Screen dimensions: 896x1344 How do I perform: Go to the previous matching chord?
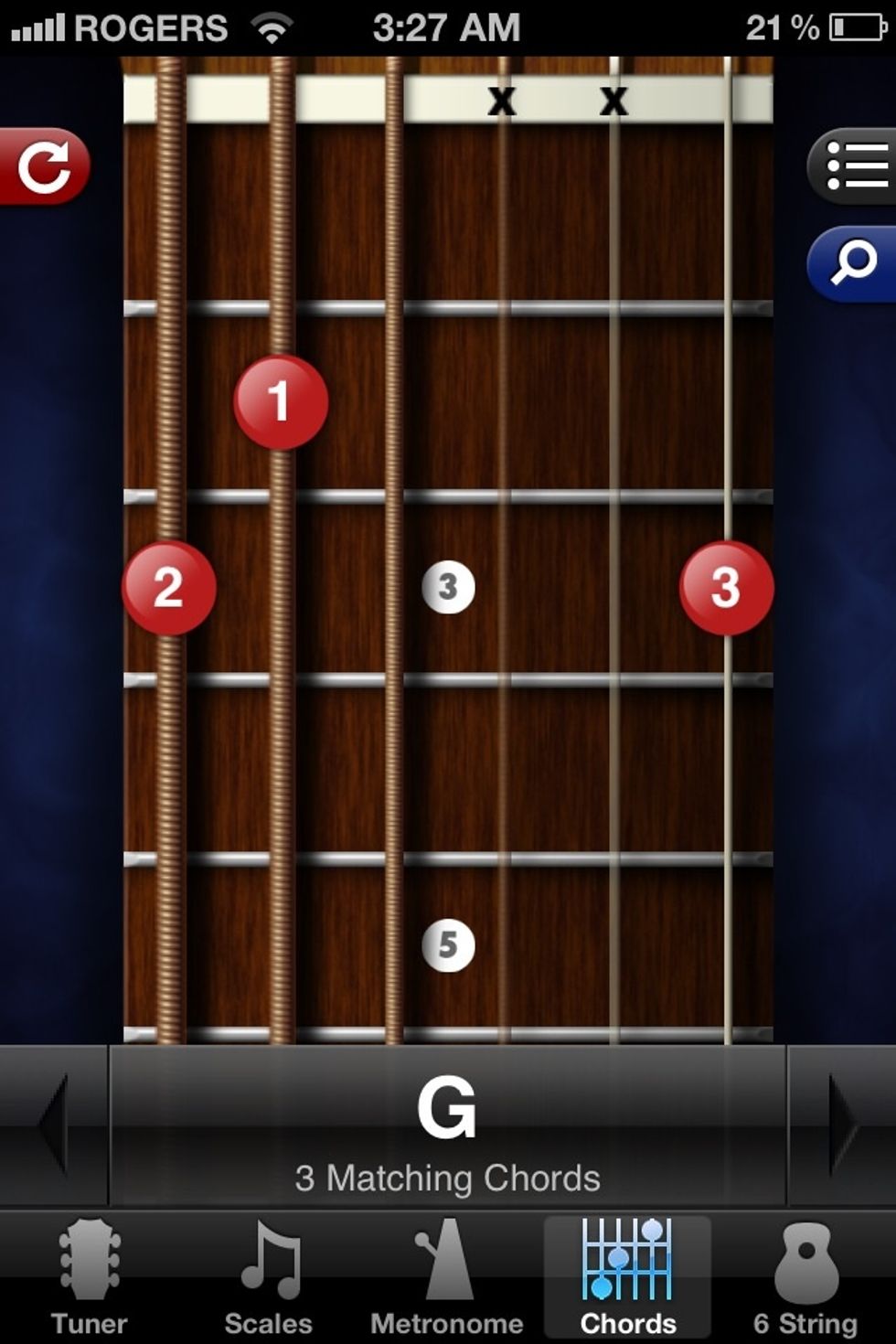(53, 1125)
